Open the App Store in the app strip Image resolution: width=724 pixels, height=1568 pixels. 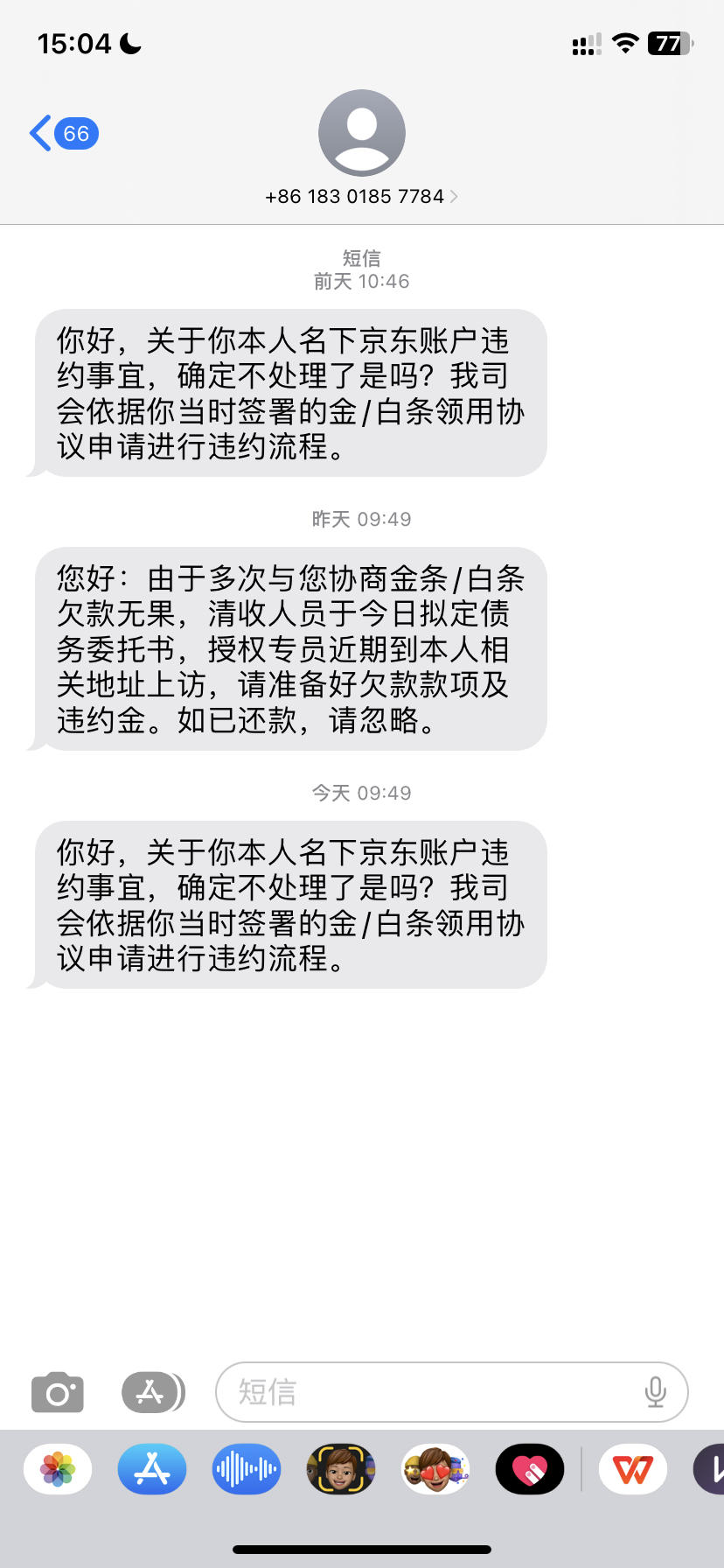pos(152,1469)
